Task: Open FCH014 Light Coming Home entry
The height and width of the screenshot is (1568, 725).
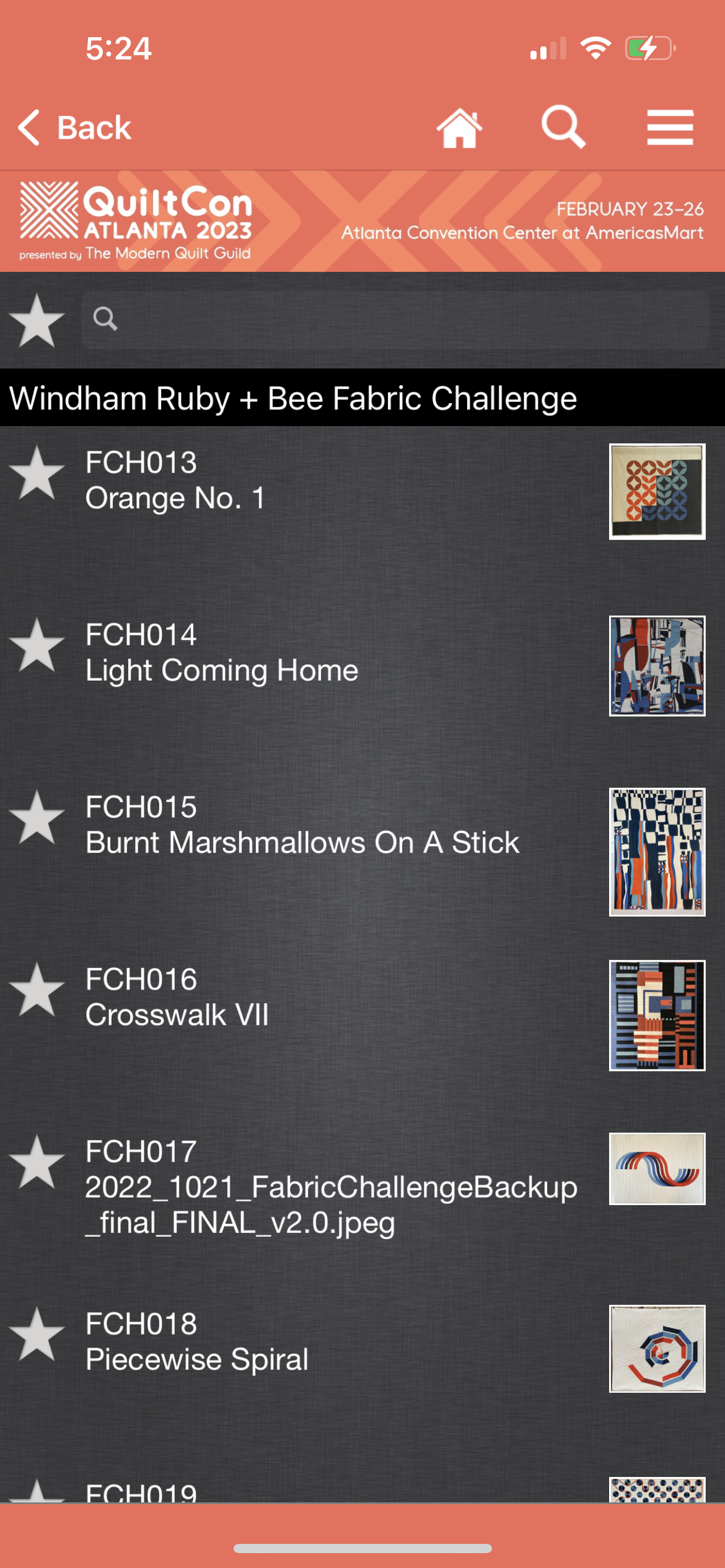Action: [310, 653]
